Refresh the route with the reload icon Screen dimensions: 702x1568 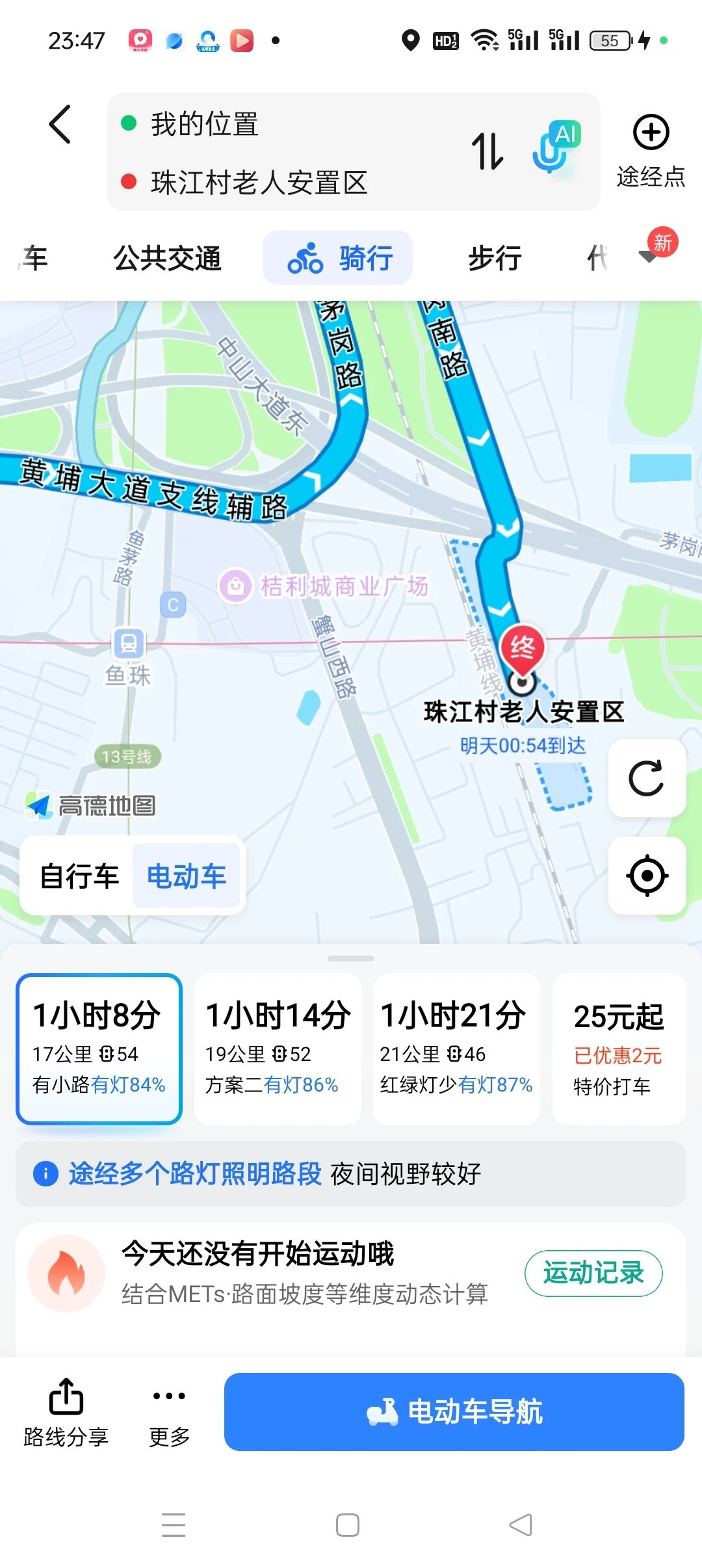click(x=647, y=779)
